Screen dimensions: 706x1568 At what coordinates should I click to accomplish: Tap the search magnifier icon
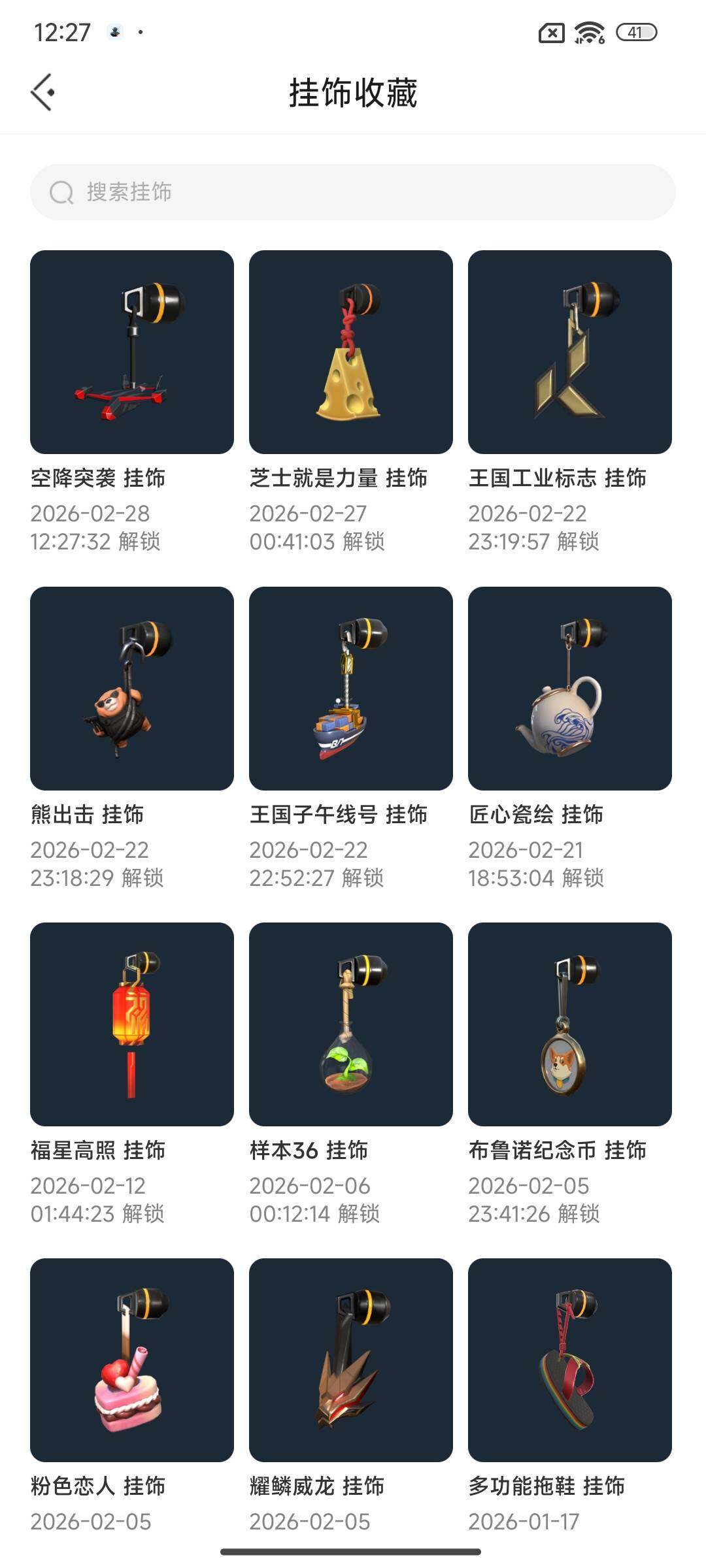tap(61, 193)
